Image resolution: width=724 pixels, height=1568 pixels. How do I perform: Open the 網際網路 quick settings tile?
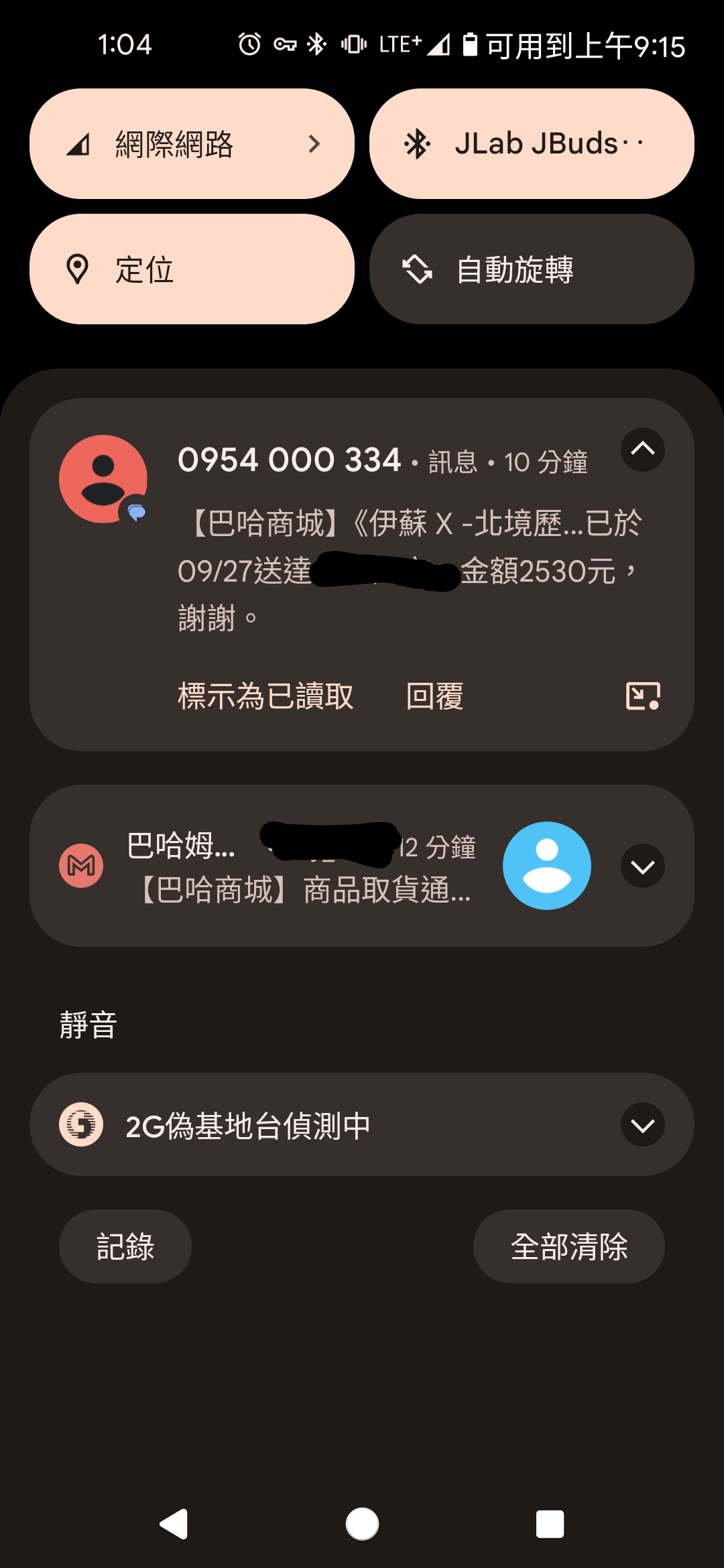[x=192, y=143]
